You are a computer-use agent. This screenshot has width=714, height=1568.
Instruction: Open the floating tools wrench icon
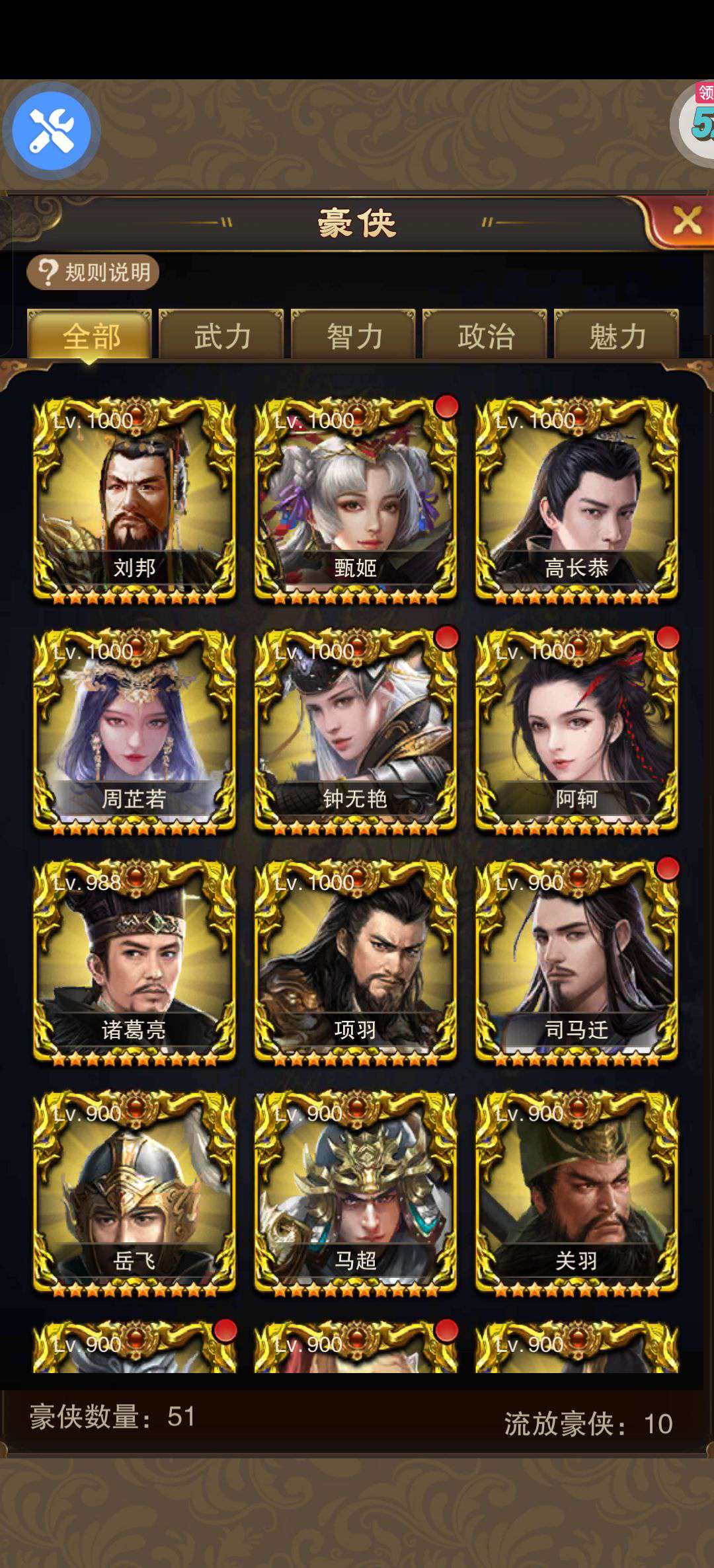click(52, 131)
